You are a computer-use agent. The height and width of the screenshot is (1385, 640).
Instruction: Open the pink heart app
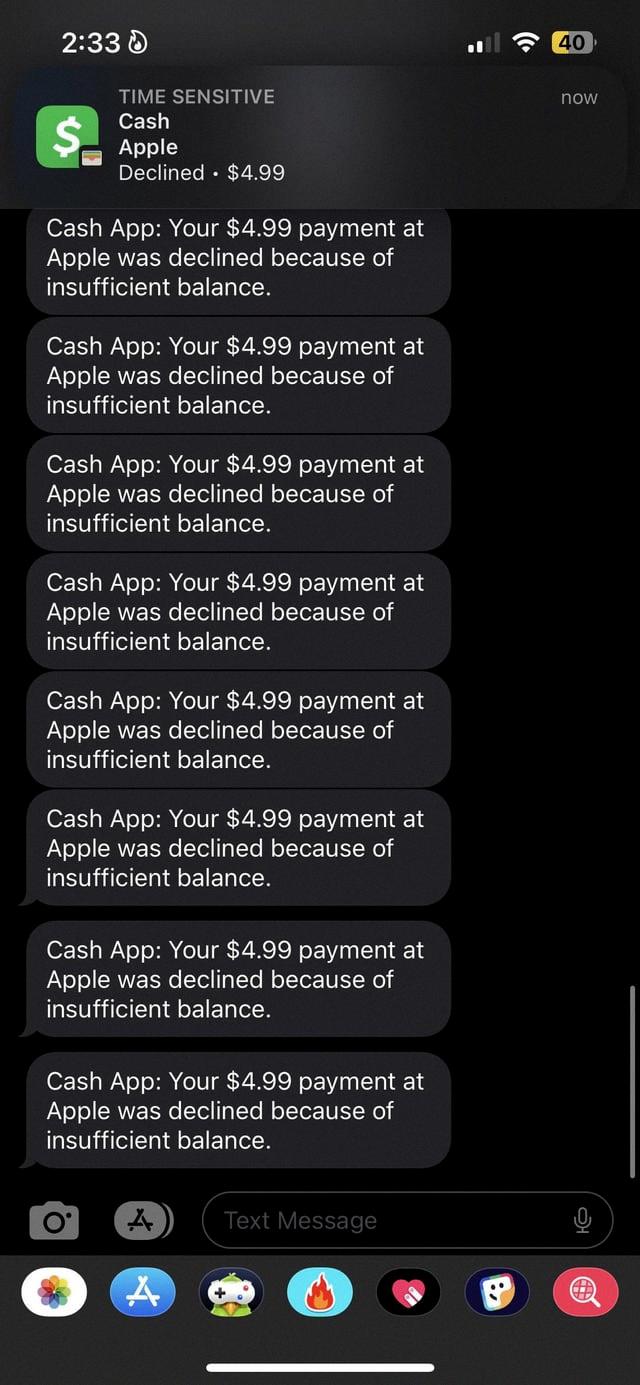[408, 1293]
